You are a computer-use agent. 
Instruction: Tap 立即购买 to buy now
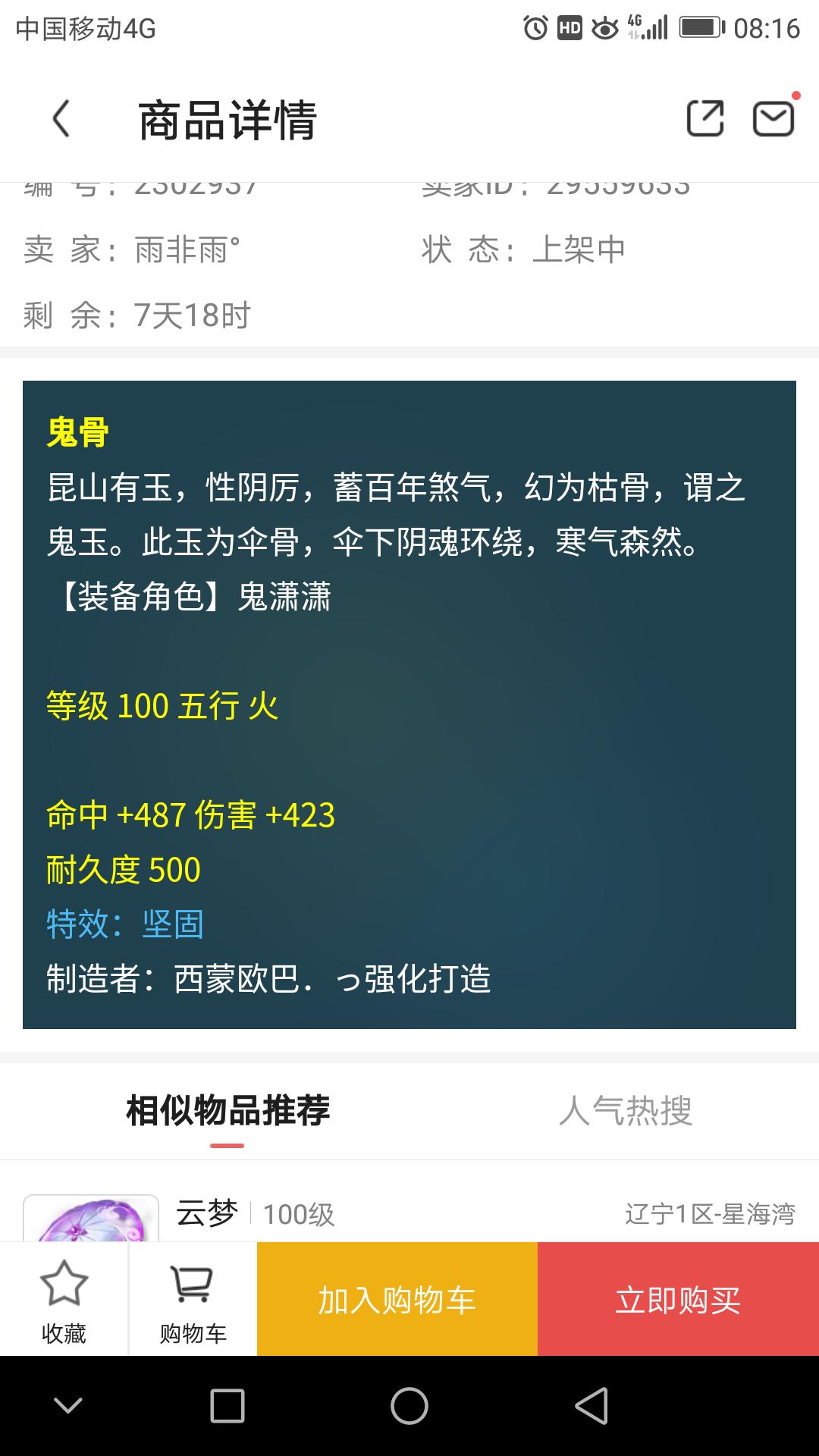click(678, 1299)
